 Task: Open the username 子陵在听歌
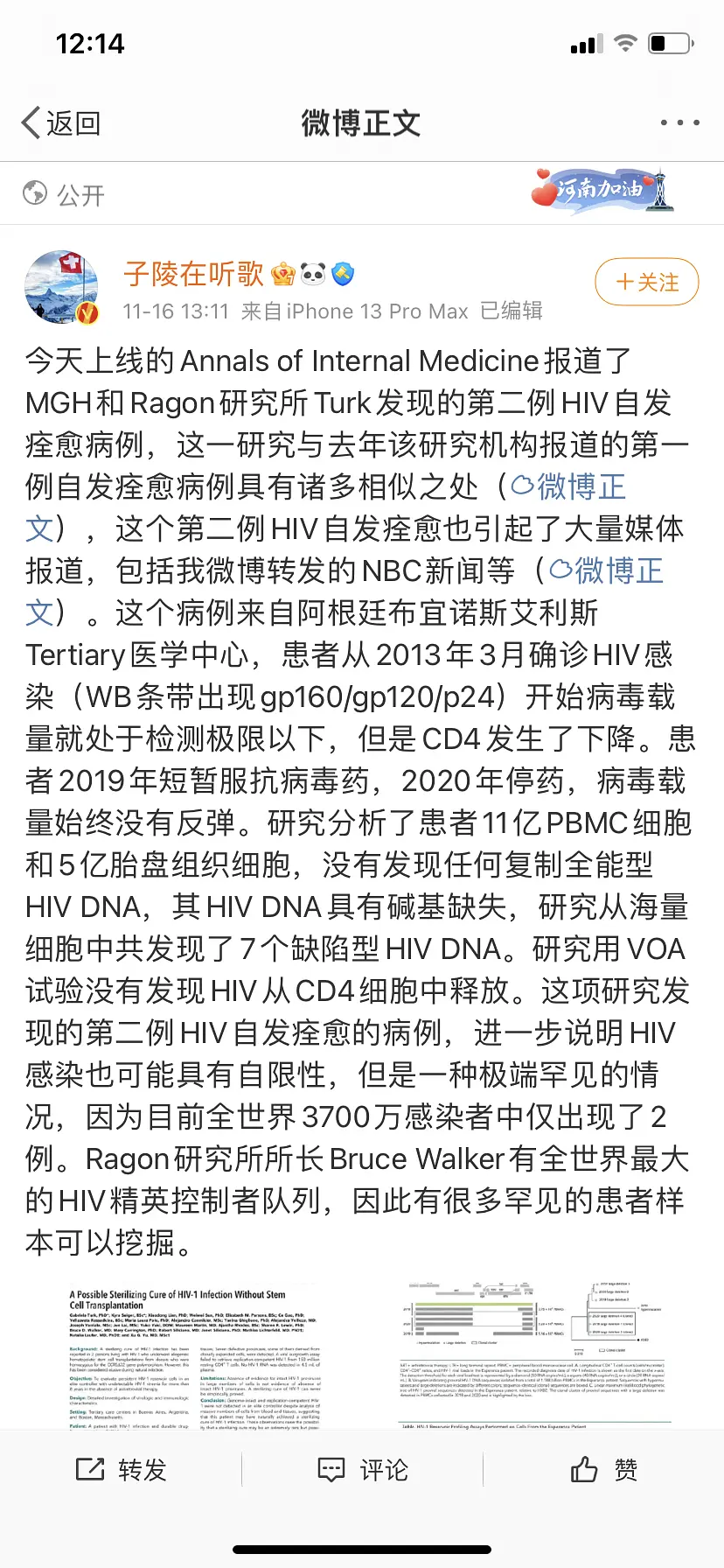[193, 274]
